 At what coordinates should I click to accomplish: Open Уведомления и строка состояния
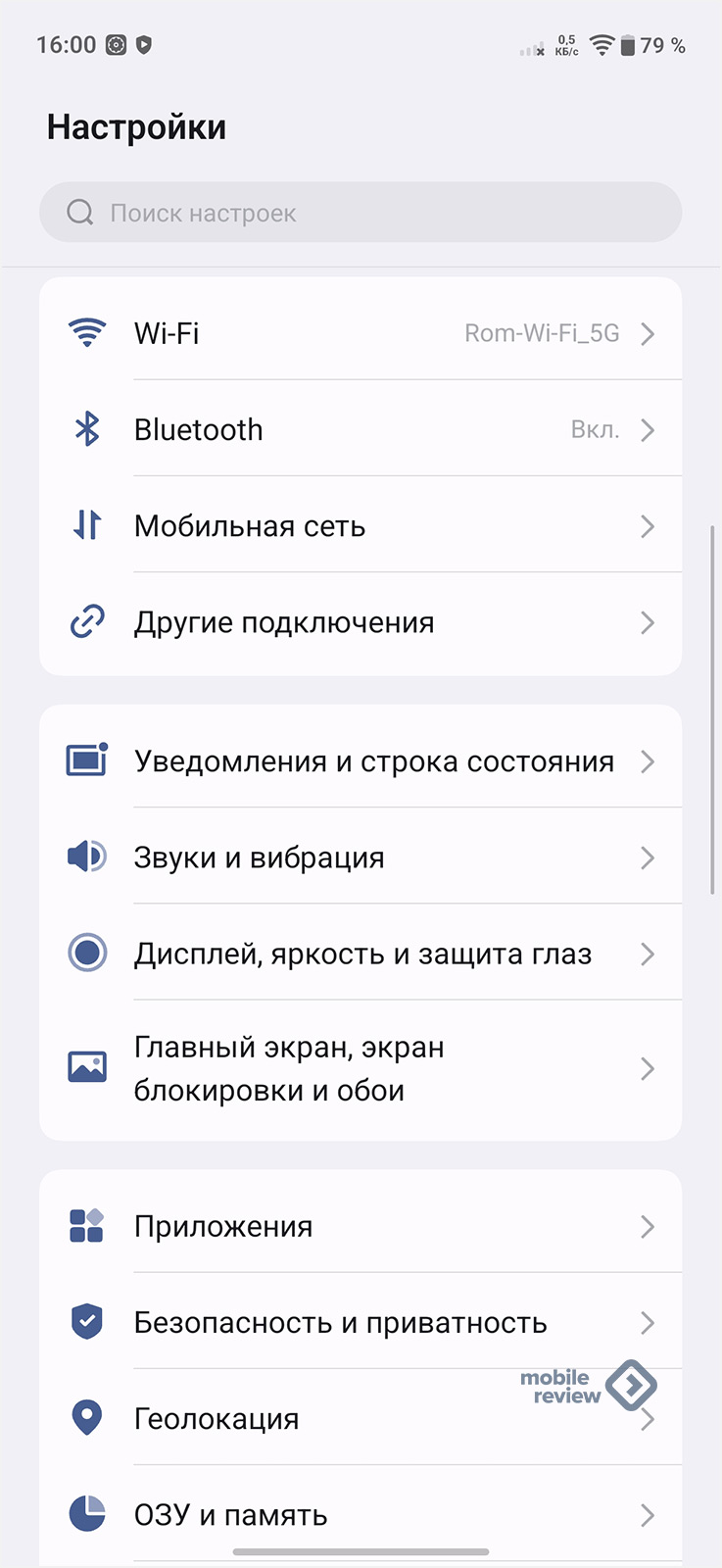[360, 761]
